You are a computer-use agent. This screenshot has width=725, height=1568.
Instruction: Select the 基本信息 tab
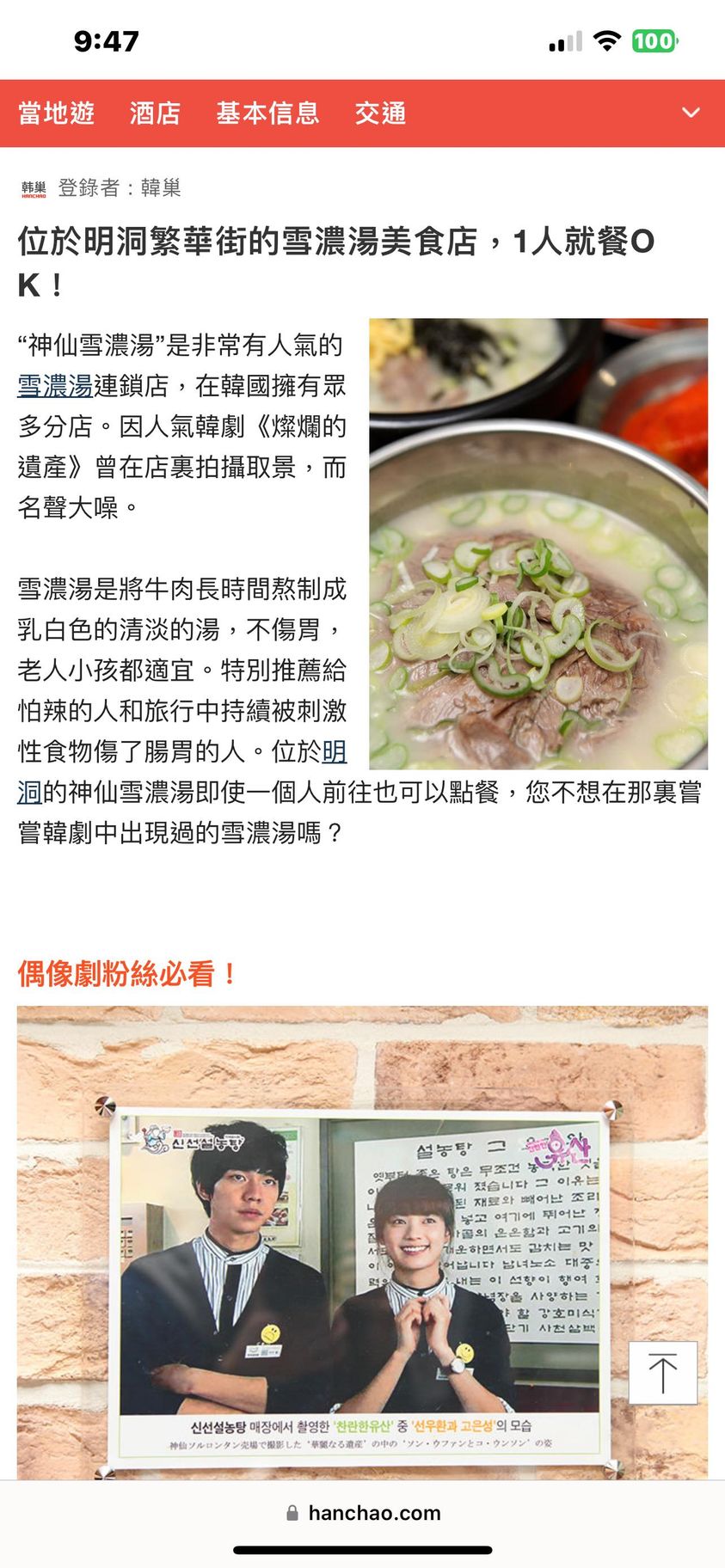click(x=267, y=113)
